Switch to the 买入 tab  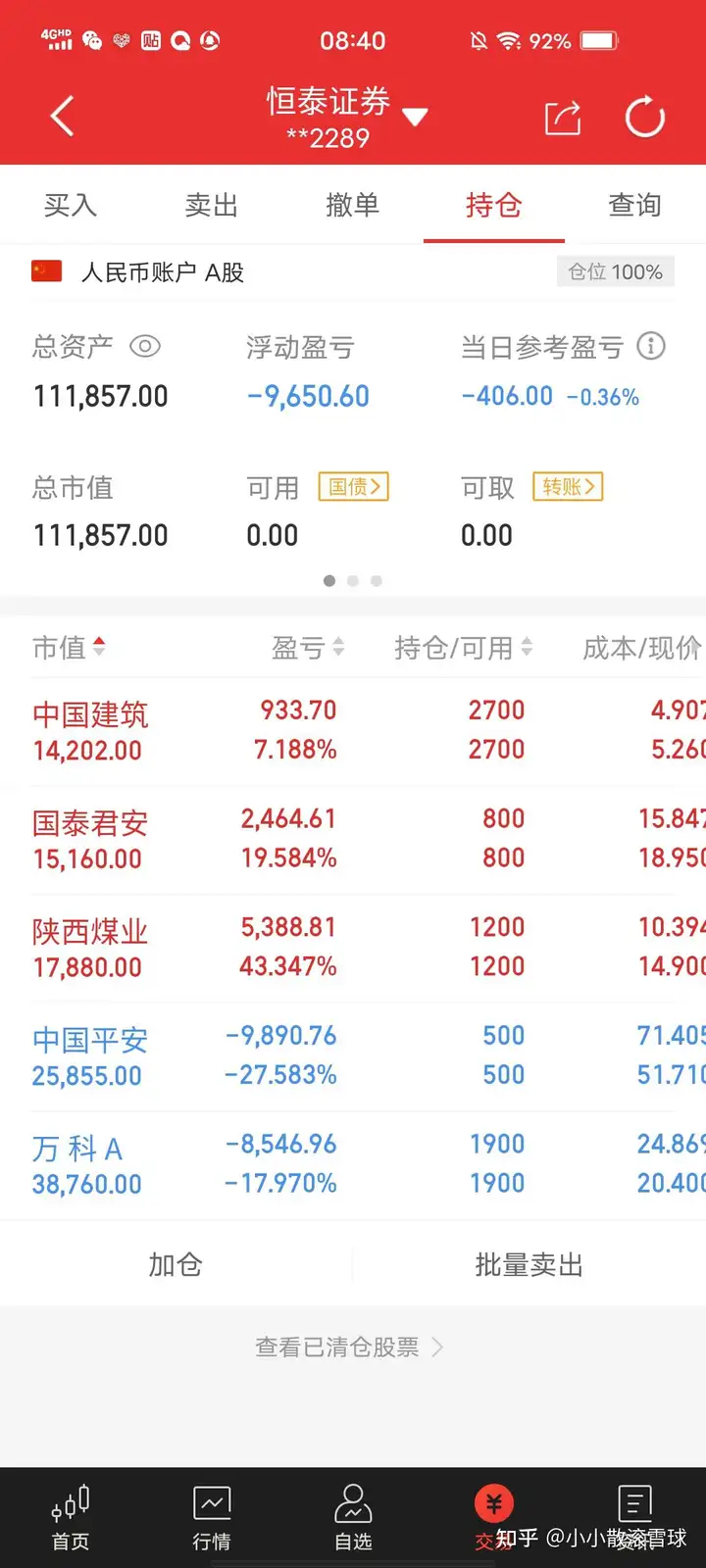click(71, 205)
